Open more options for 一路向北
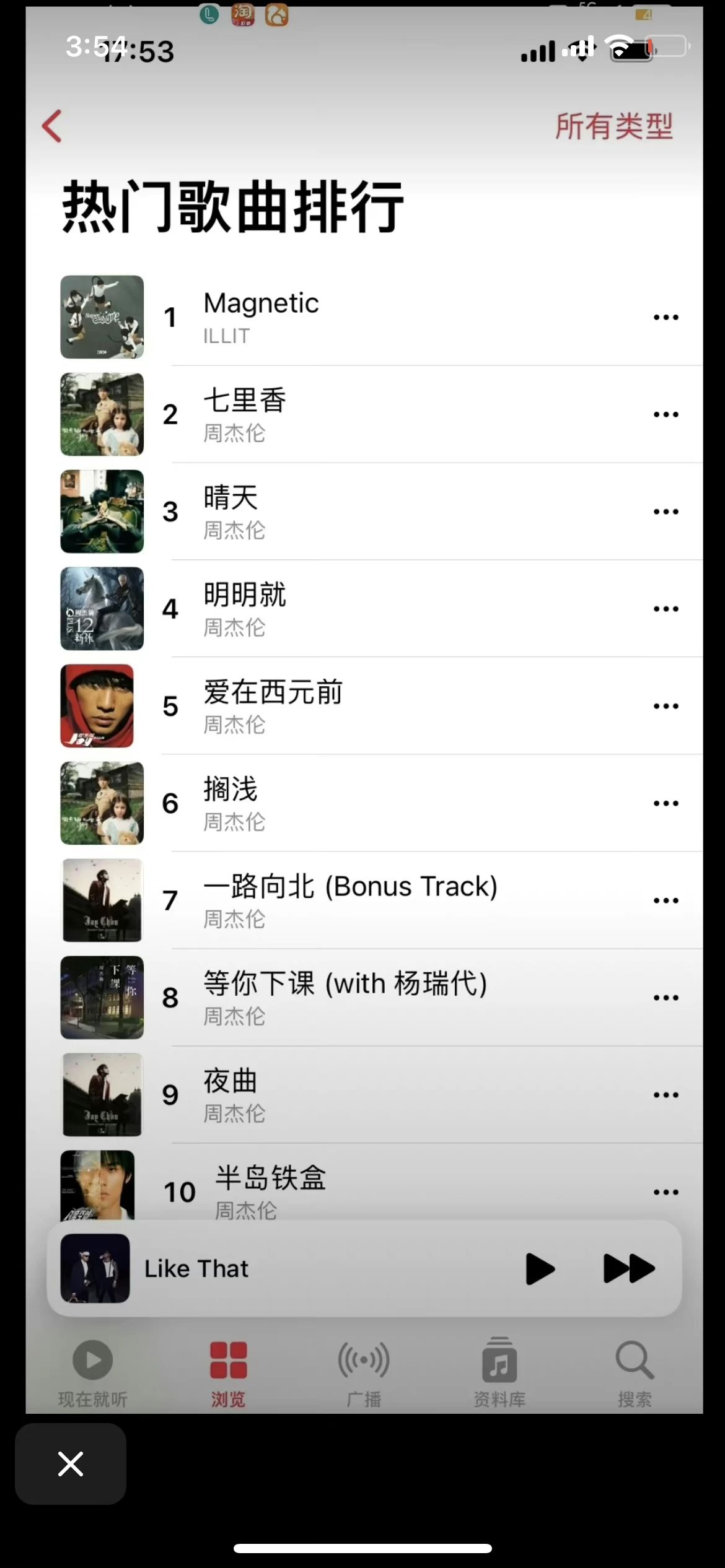Image resolution: width=725 pixels, height=1568 pixels. coord(666,900)
